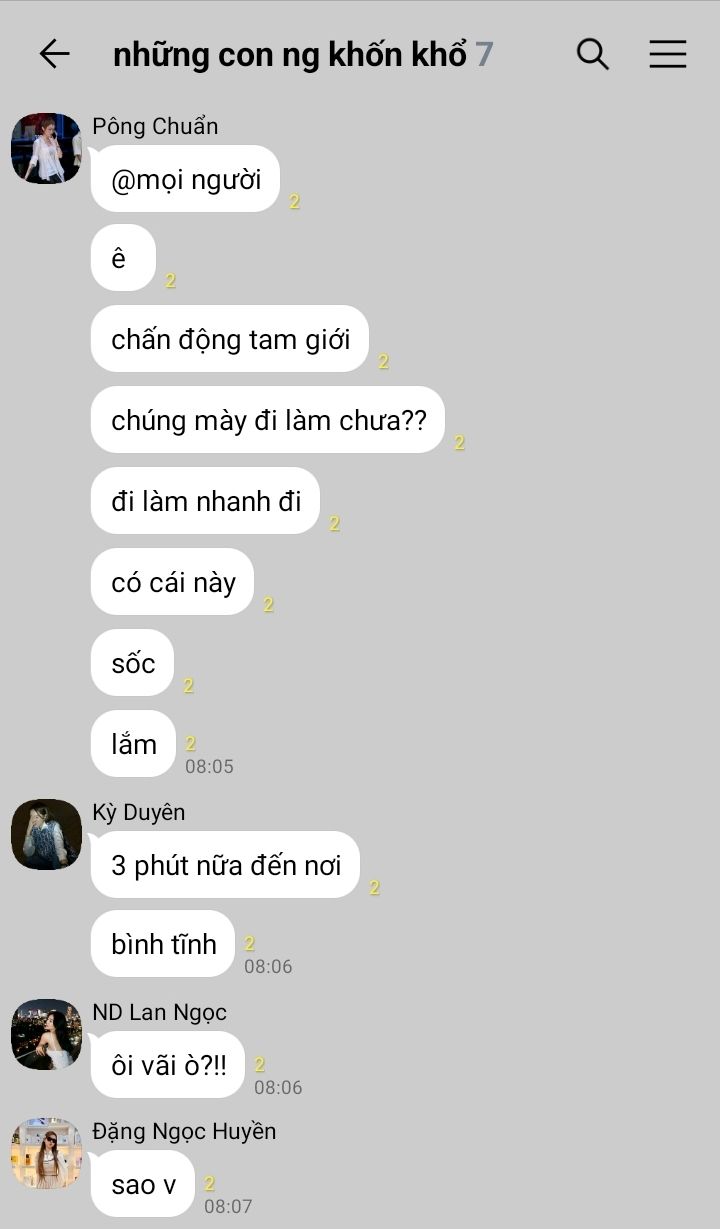View Kỳ Duyên's avatar
The image size is (720, 1229).
tap(46, 834)
